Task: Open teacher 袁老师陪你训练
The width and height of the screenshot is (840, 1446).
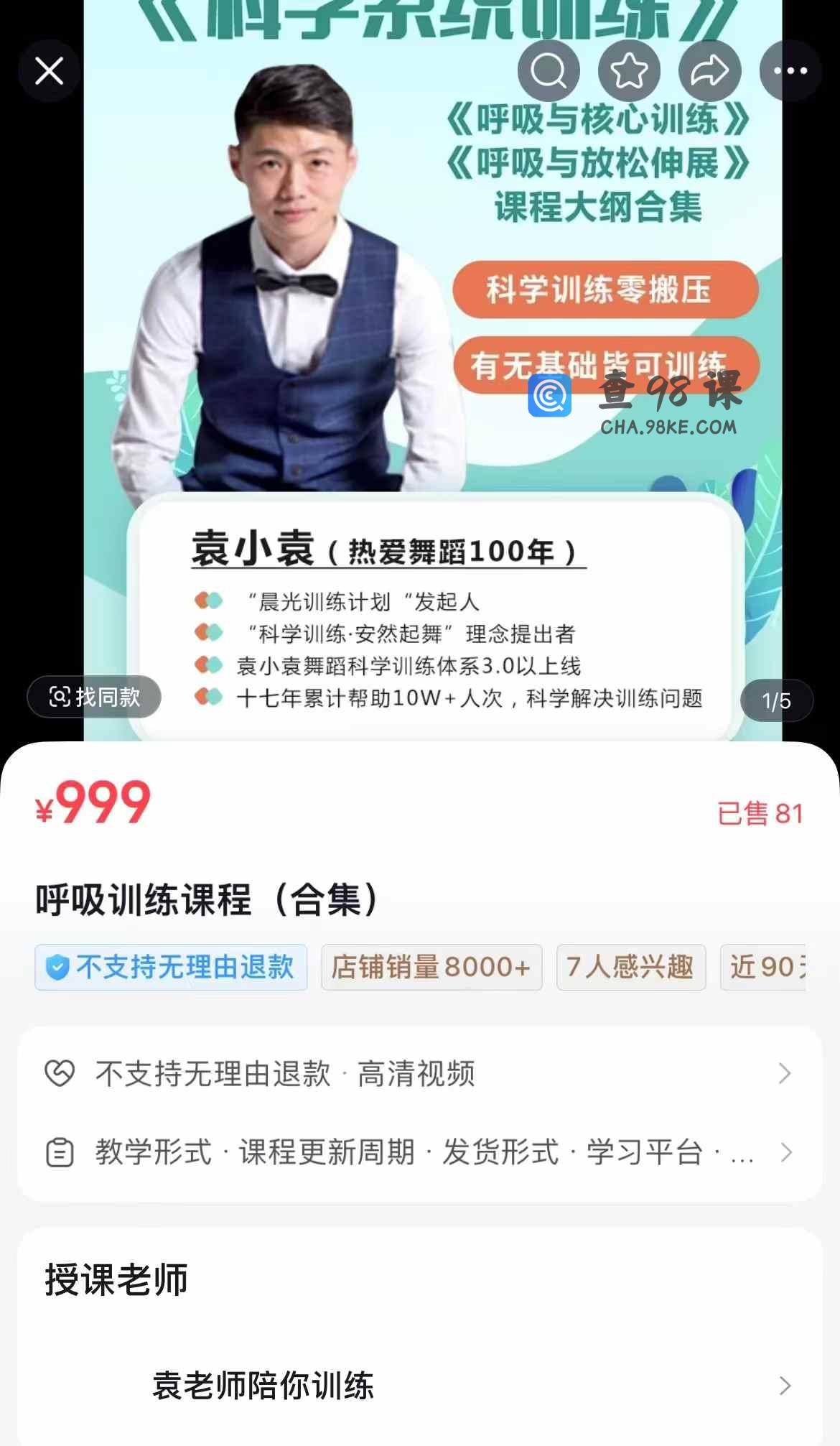Action: 419,1385
